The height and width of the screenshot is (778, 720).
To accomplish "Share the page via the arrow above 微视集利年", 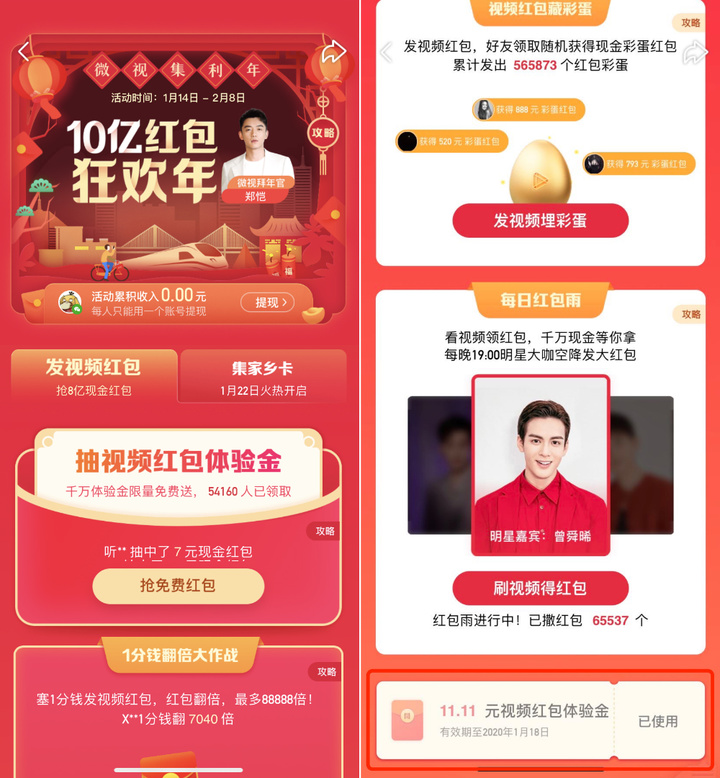I will pos(334,52).
